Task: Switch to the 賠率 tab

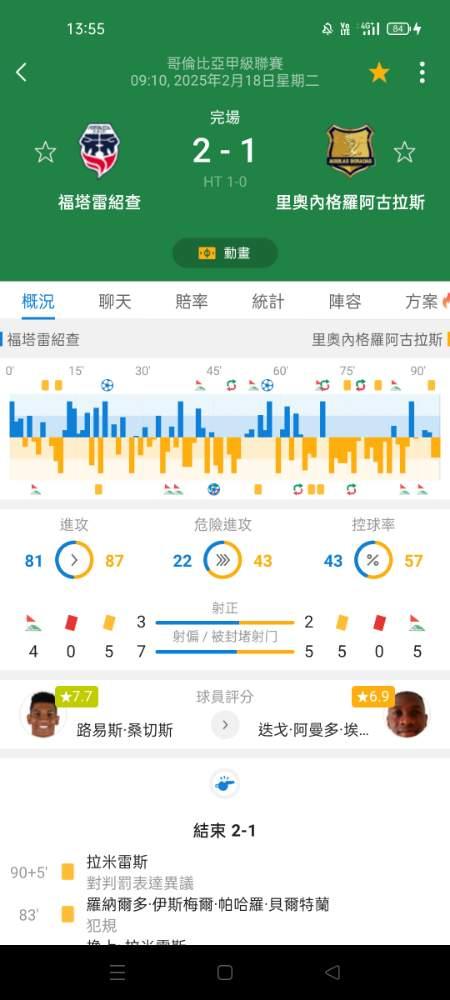Action: (x=191, y=302)
